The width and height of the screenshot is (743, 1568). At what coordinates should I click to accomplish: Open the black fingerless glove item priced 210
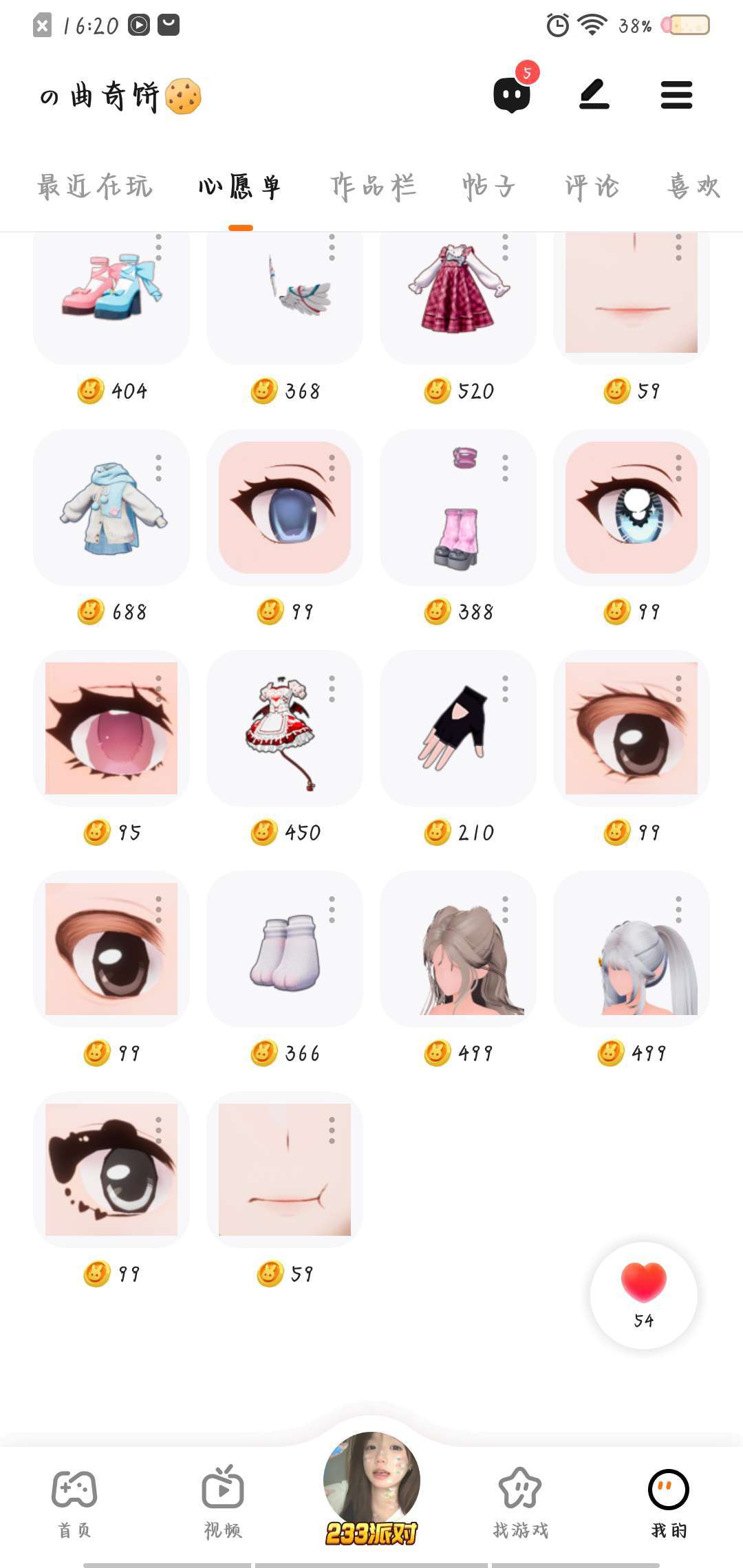457,729
